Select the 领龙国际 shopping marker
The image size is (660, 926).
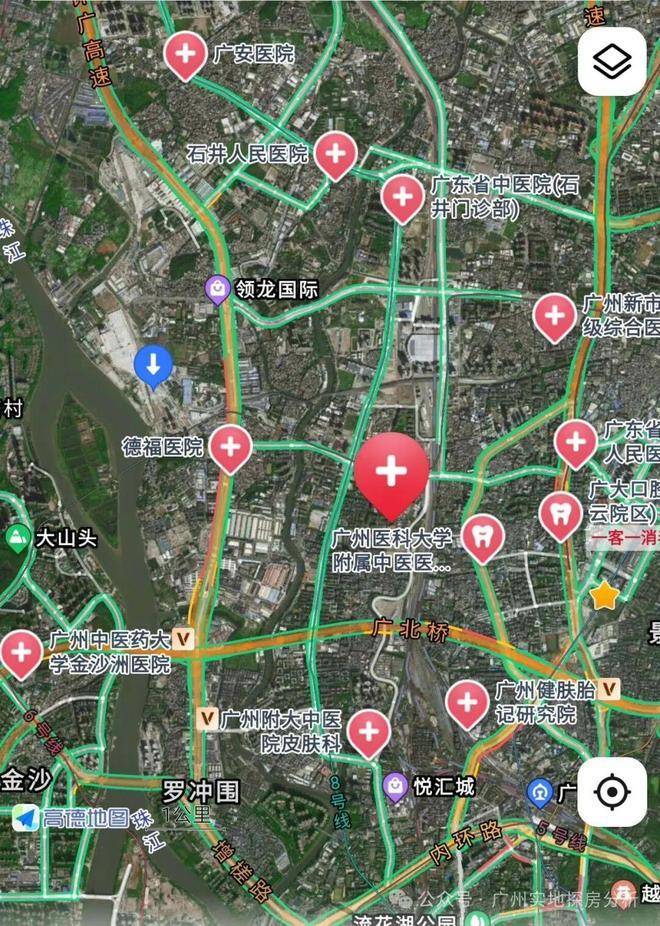(217, 290)
